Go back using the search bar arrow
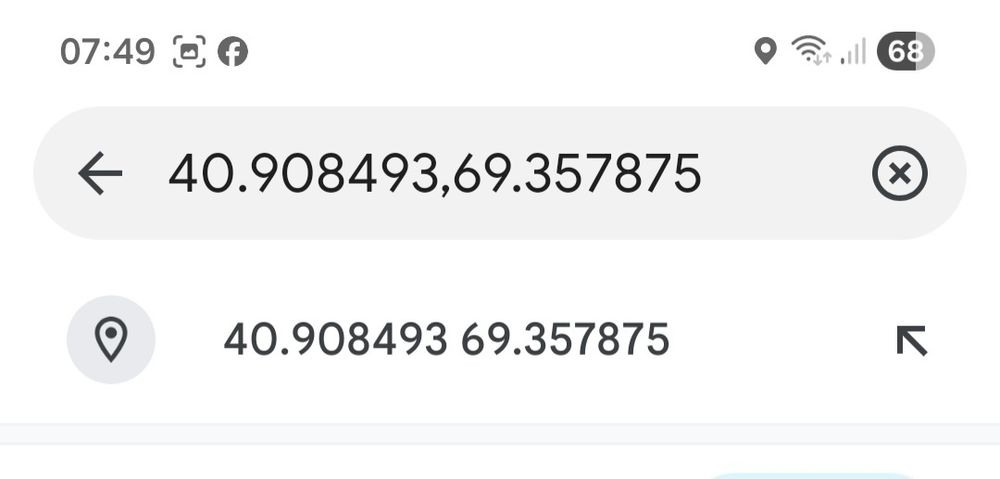 pyautogui.click(x=99, y=175)
